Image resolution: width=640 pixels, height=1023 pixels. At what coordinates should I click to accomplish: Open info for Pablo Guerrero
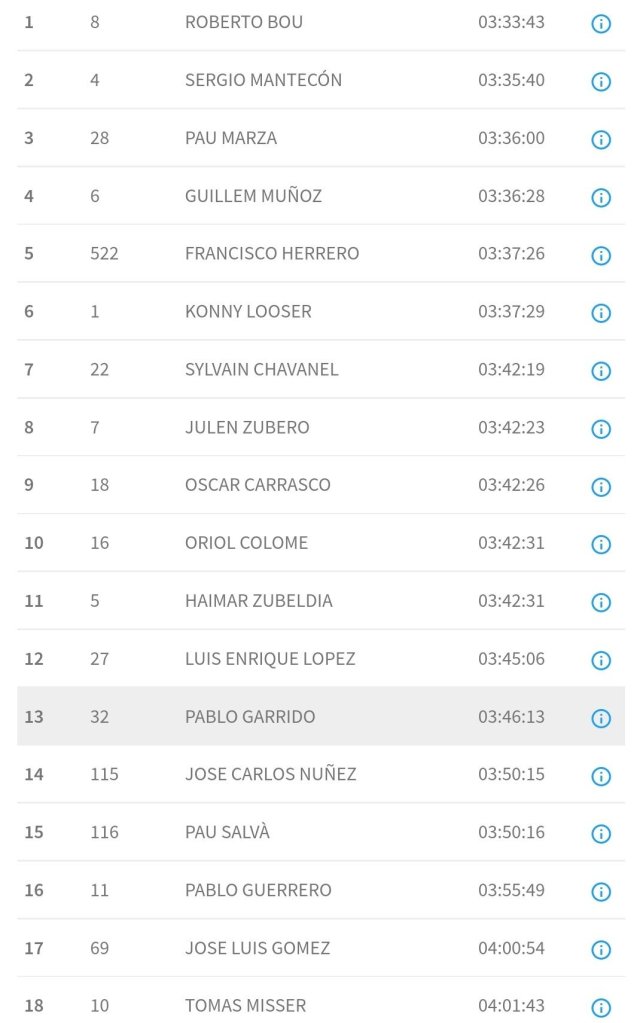coord(601,892)
